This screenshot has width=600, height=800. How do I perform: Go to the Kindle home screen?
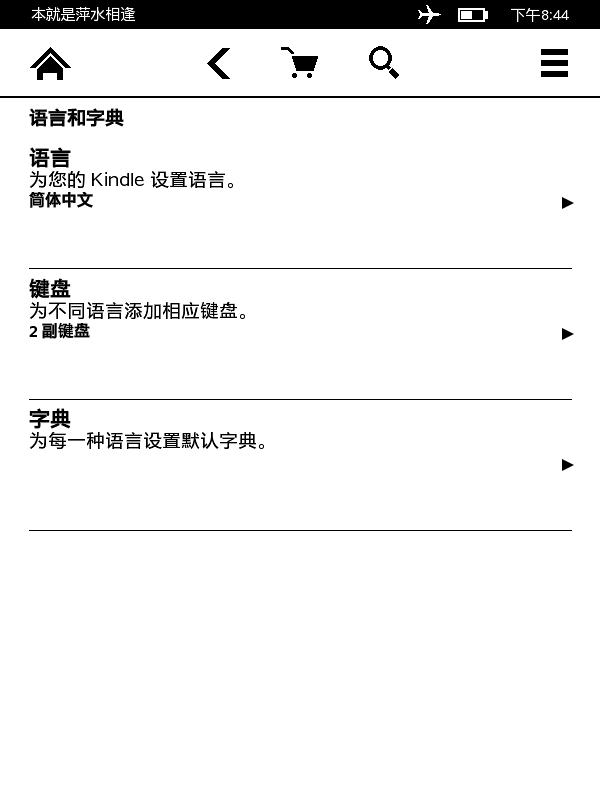(50, 63)
